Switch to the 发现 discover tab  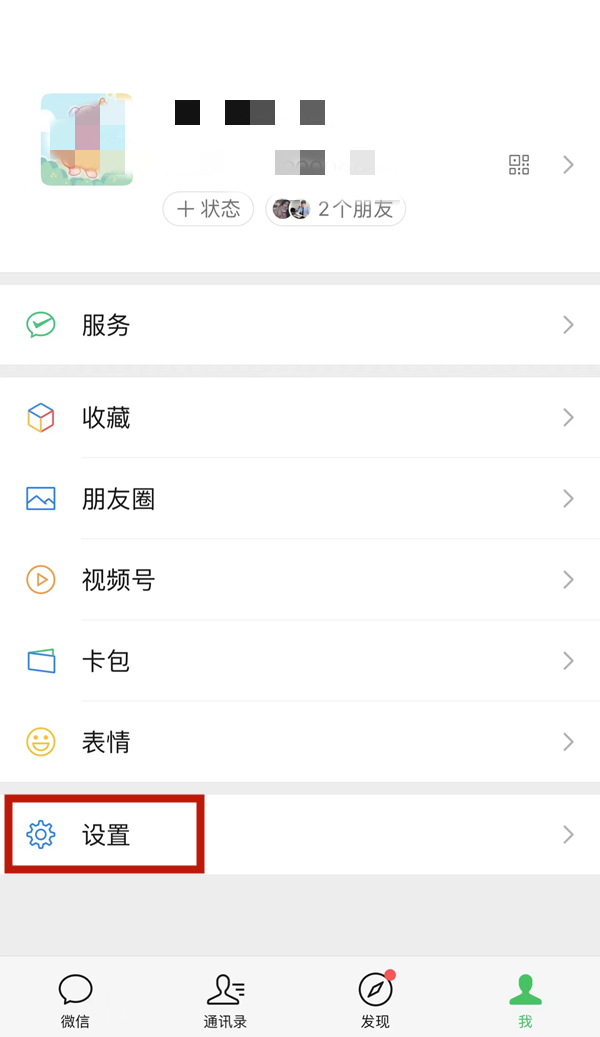(x=375, y=1000)
